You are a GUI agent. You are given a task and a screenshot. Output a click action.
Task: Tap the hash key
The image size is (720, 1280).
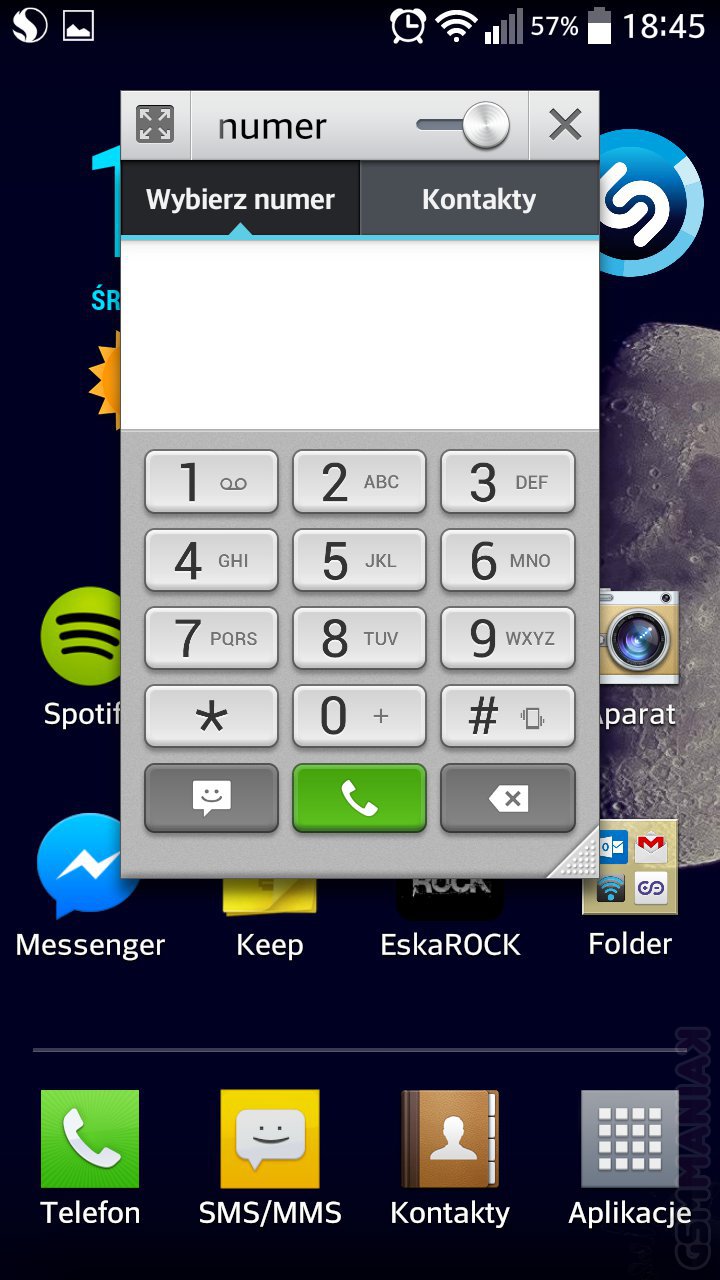pos(508,716)
